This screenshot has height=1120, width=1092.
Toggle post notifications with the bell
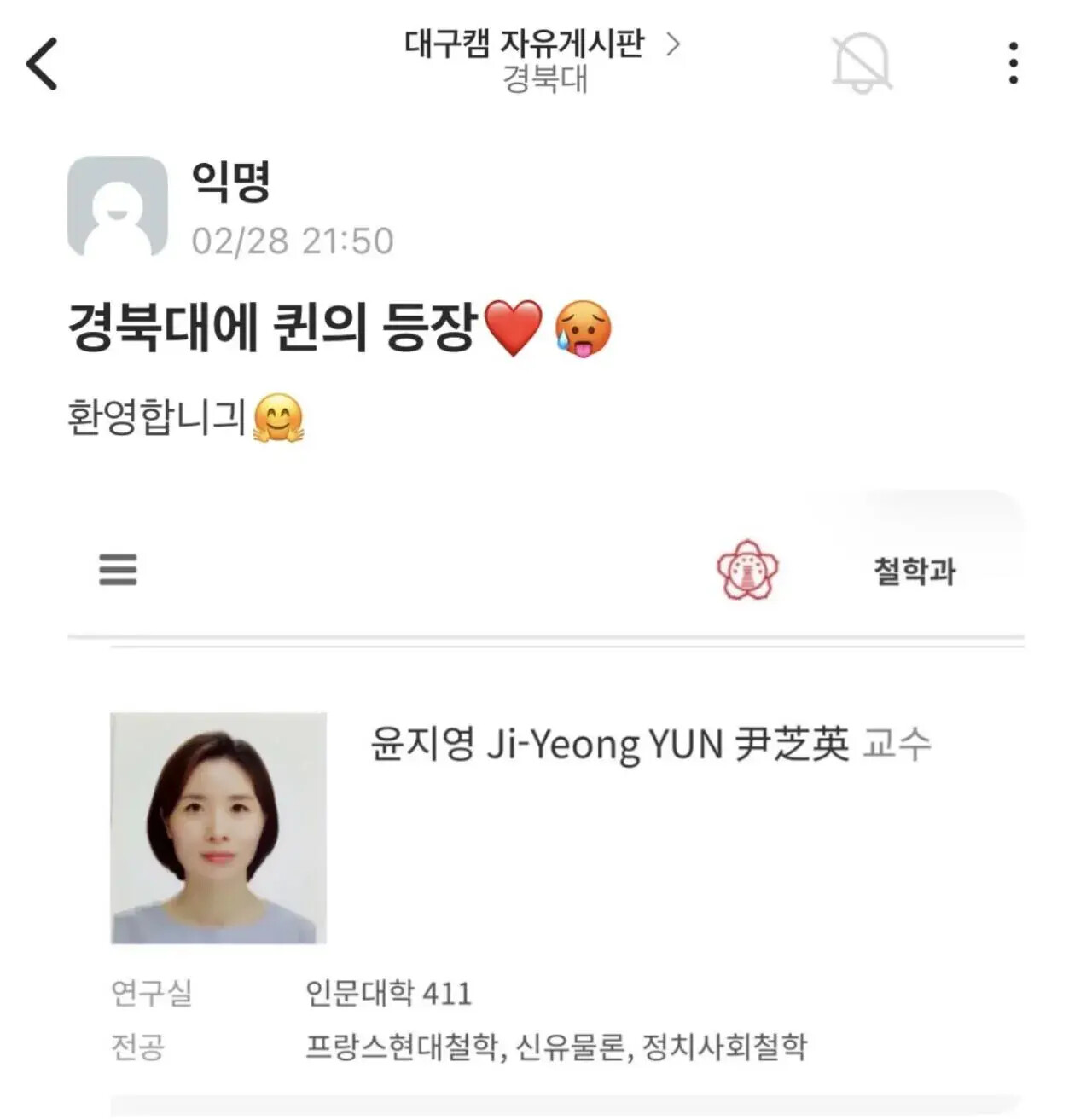(x=861, y=63)
